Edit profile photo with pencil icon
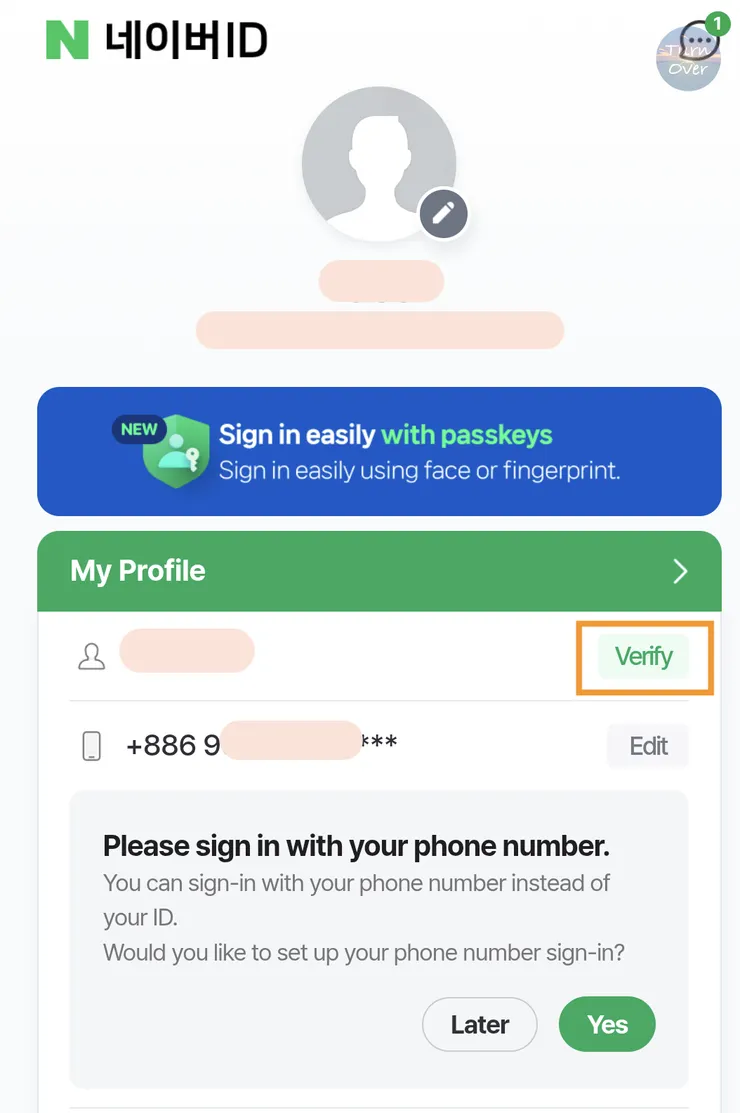The image size is (740, 1113). click(444, 213)
